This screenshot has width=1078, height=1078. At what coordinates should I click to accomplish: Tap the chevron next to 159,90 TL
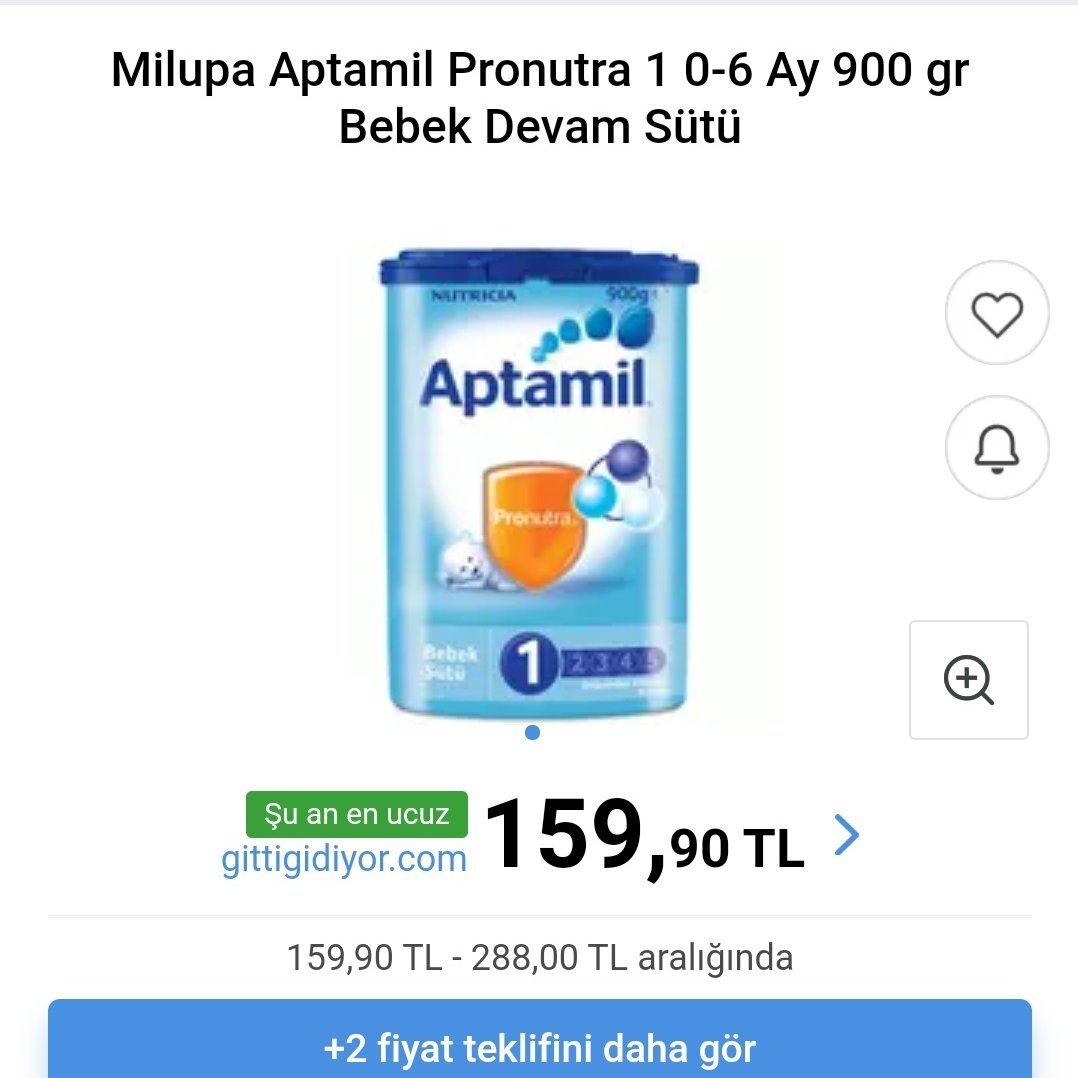[846, 836]
